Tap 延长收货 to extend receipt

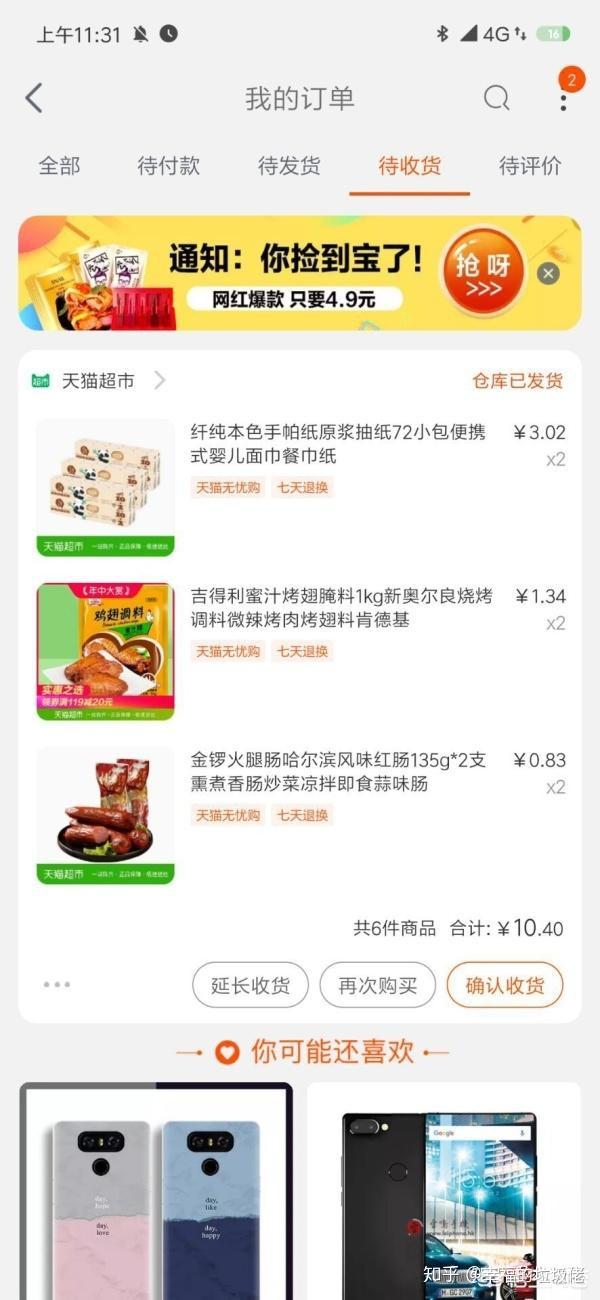pyautogui.click(x=251, y=986)
